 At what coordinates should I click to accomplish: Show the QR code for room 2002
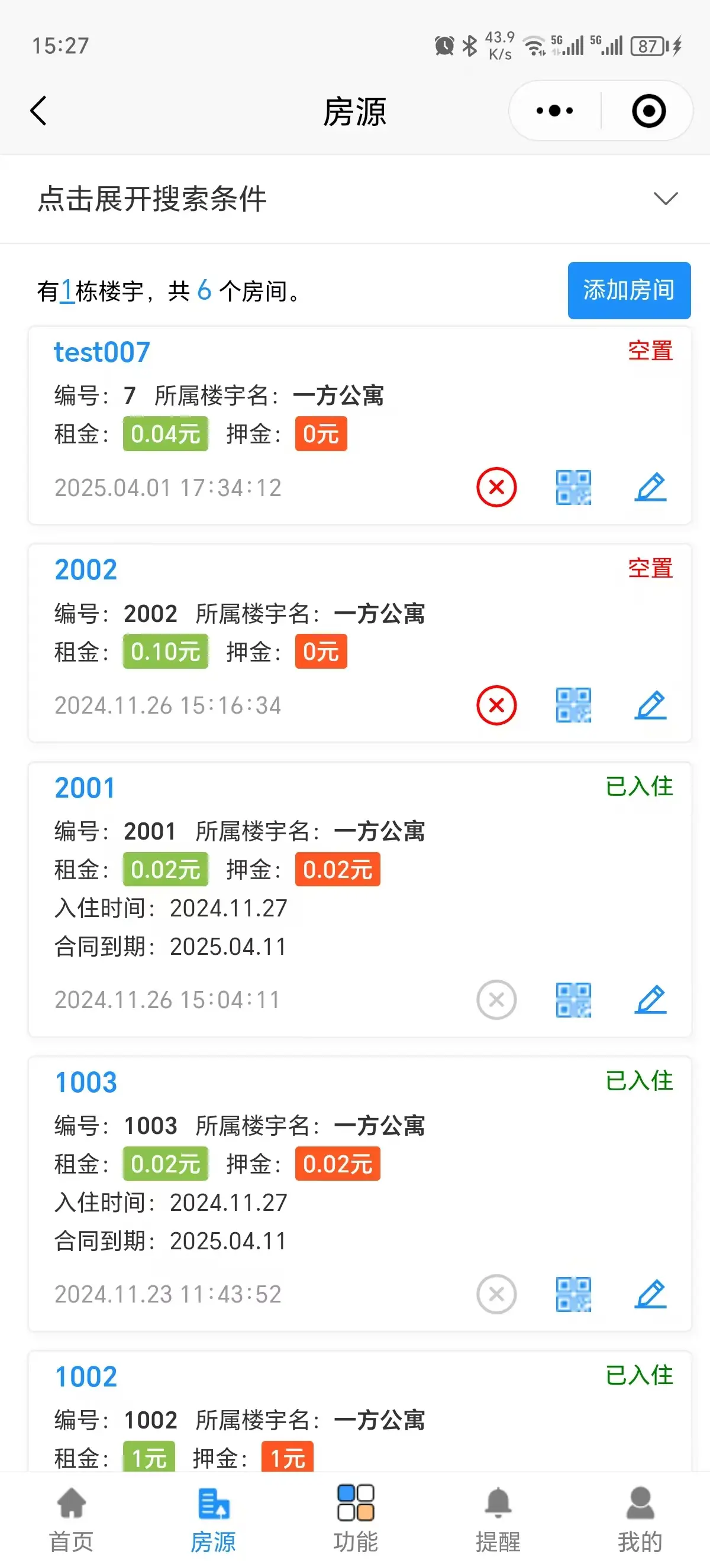pos(573,705)
